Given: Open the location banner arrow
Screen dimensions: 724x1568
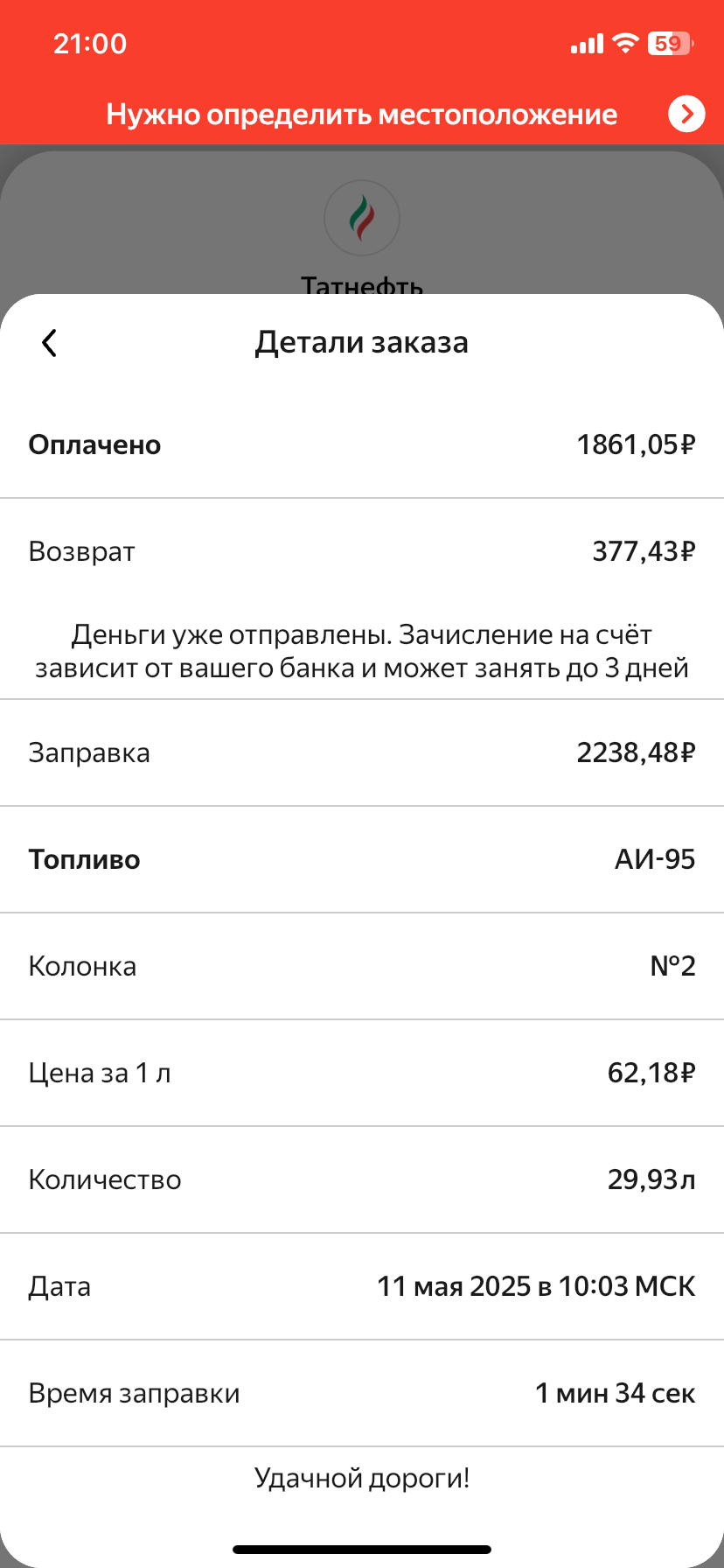Looking at the screenshot, I should coord(686,114).
